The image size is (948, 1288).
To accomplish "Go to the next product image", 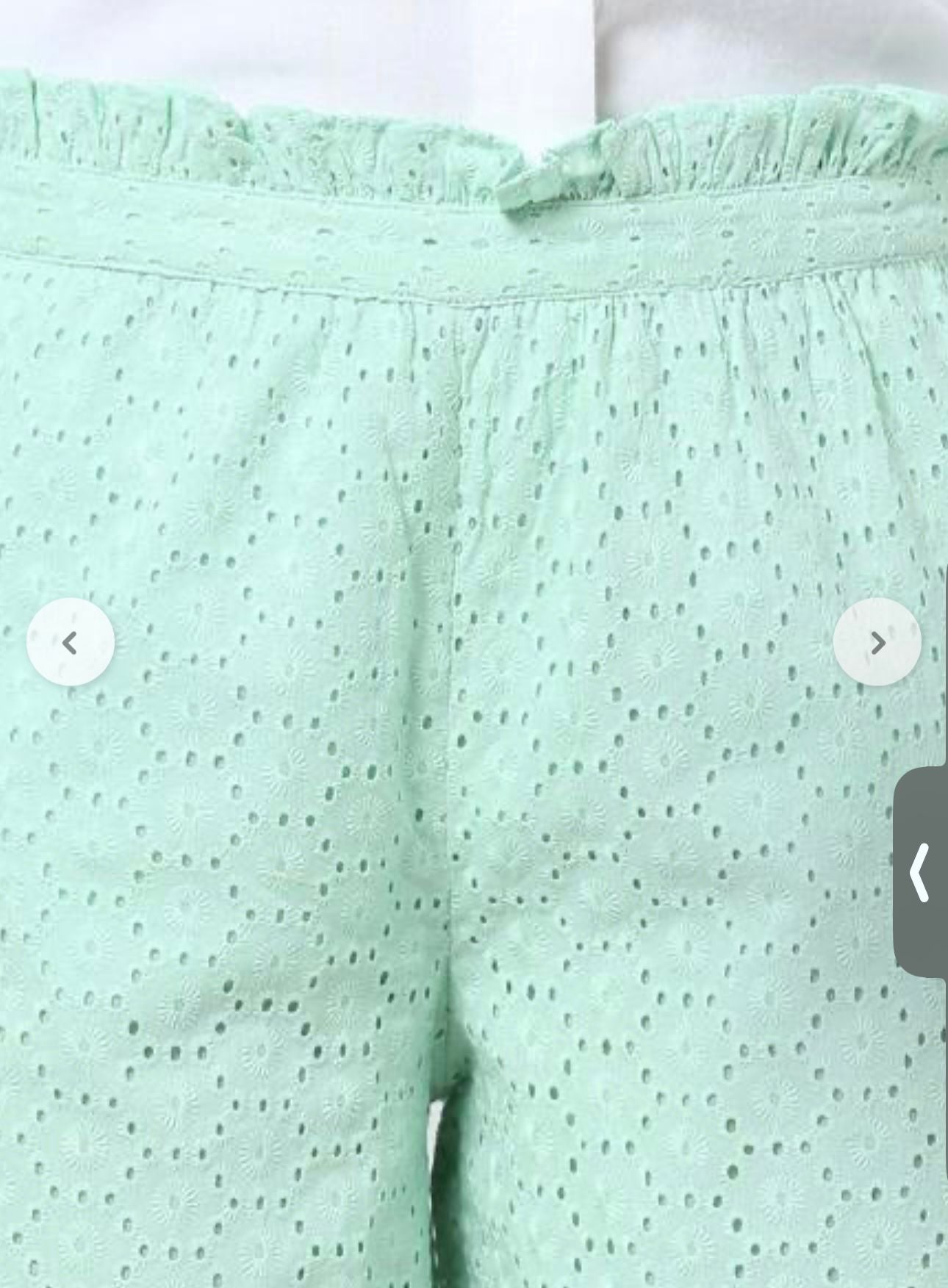I will [x=877, y=642].
